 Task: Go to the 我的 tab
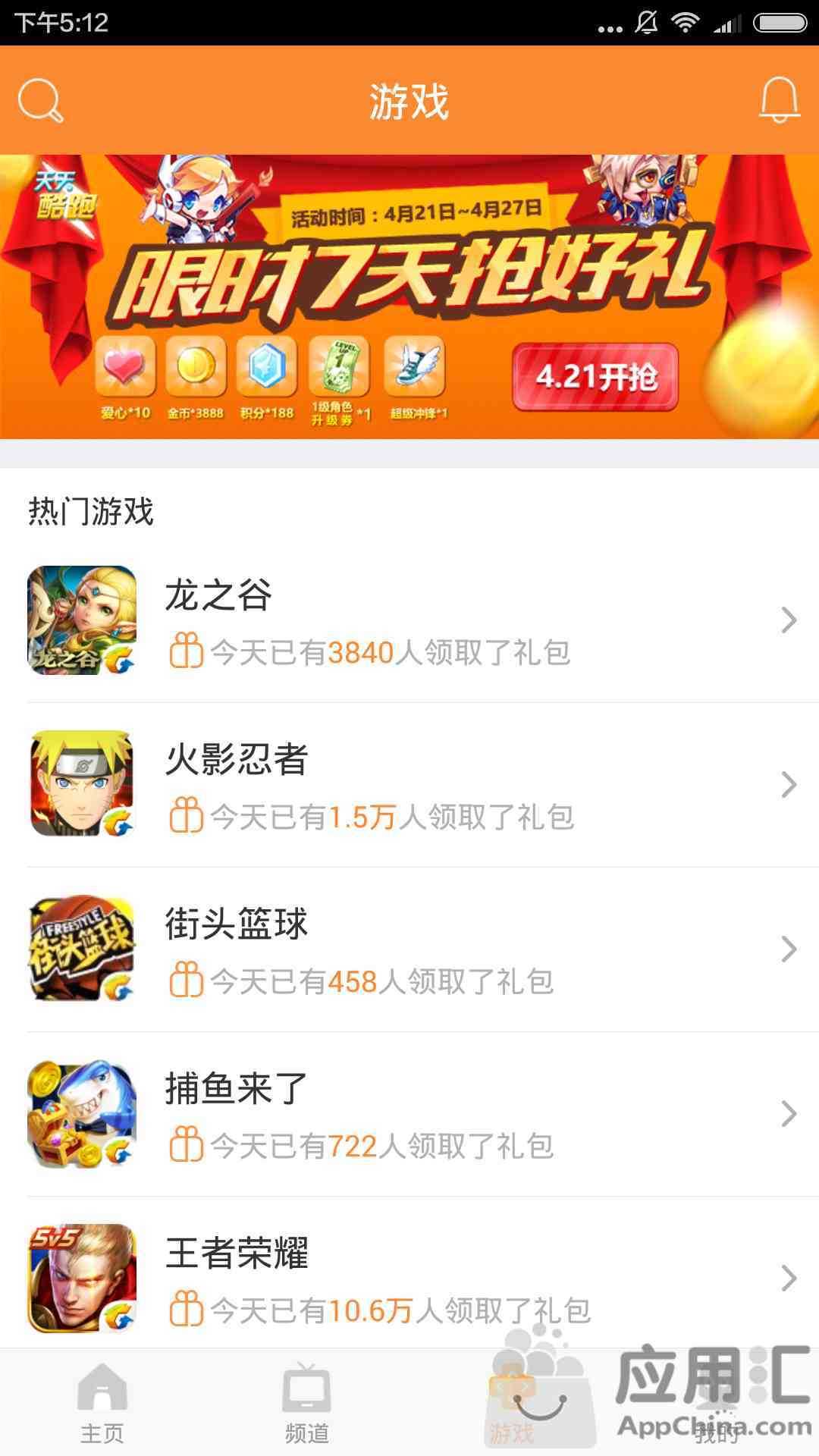[716, 1404]
